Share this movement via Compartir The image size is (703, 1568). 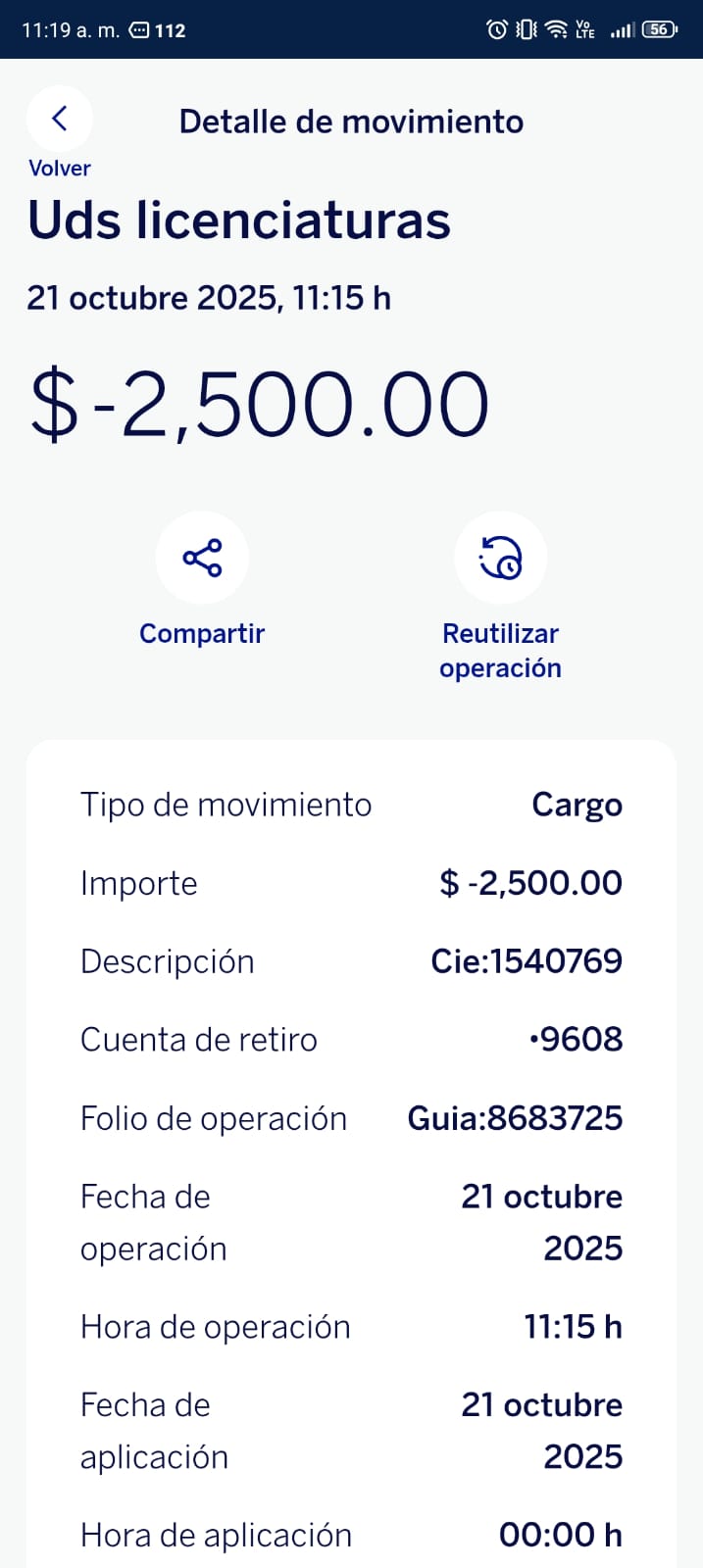(x=202, y=559)
